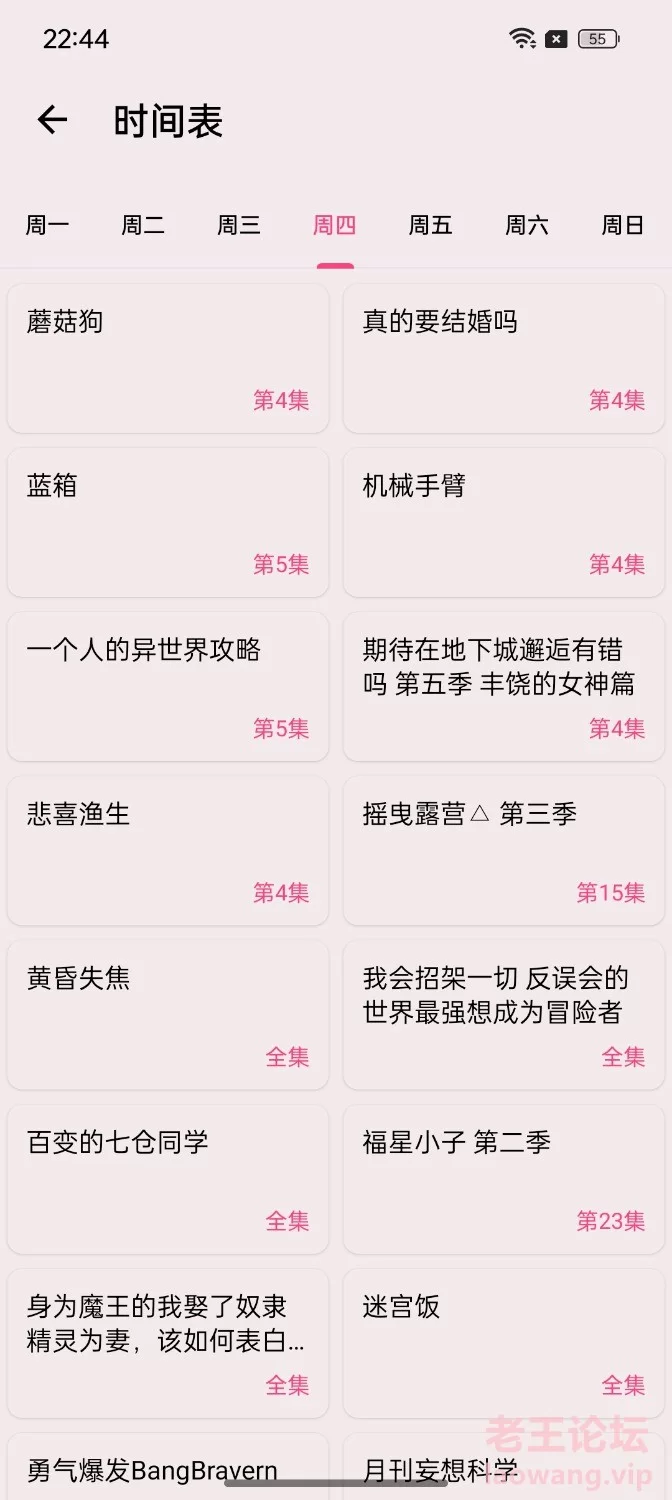Open the 蓝箱 card
The height and width of the screenshot is (1500, 672).
pos(168,523)
